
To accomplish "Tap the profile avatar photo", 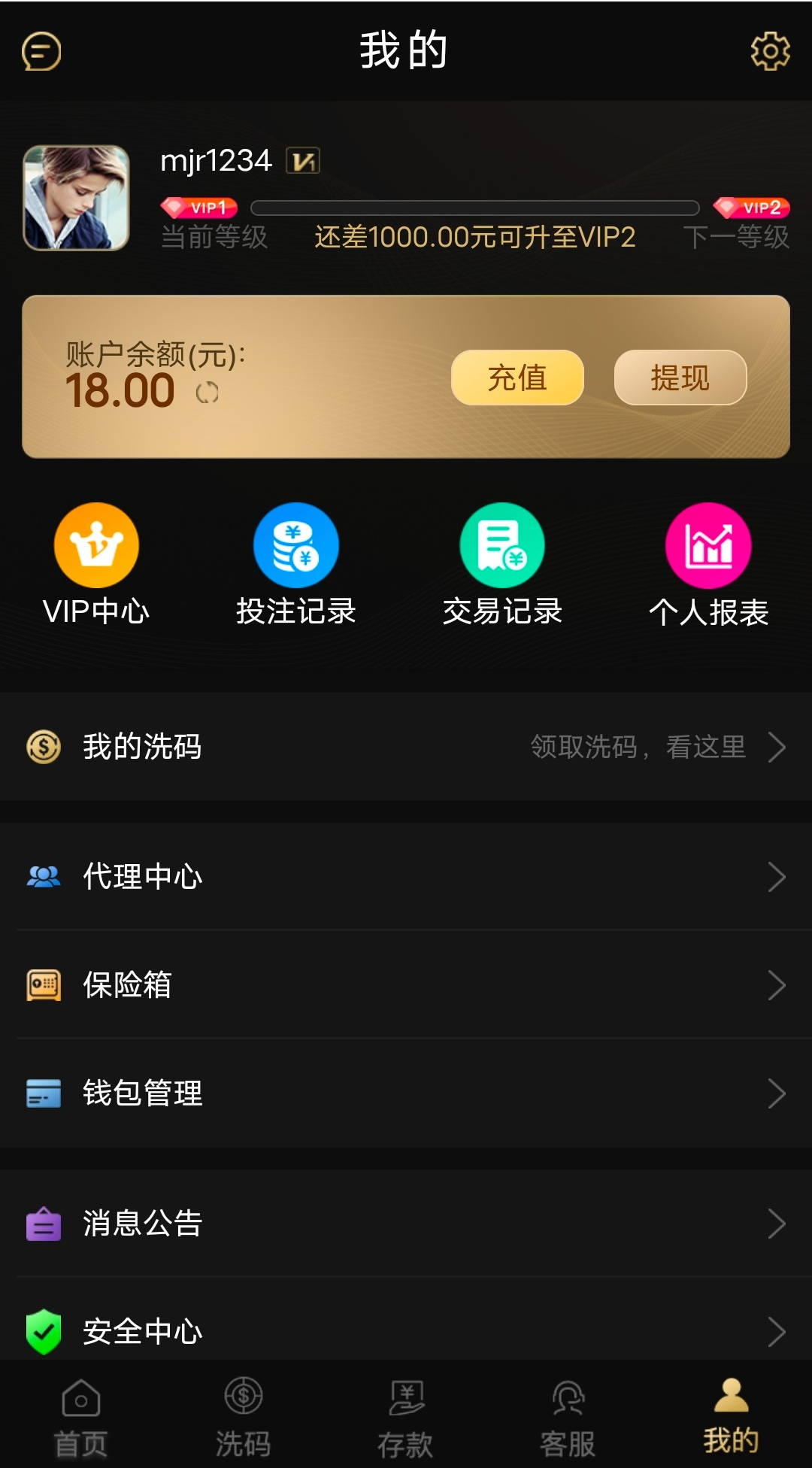I will pos(76,198).
